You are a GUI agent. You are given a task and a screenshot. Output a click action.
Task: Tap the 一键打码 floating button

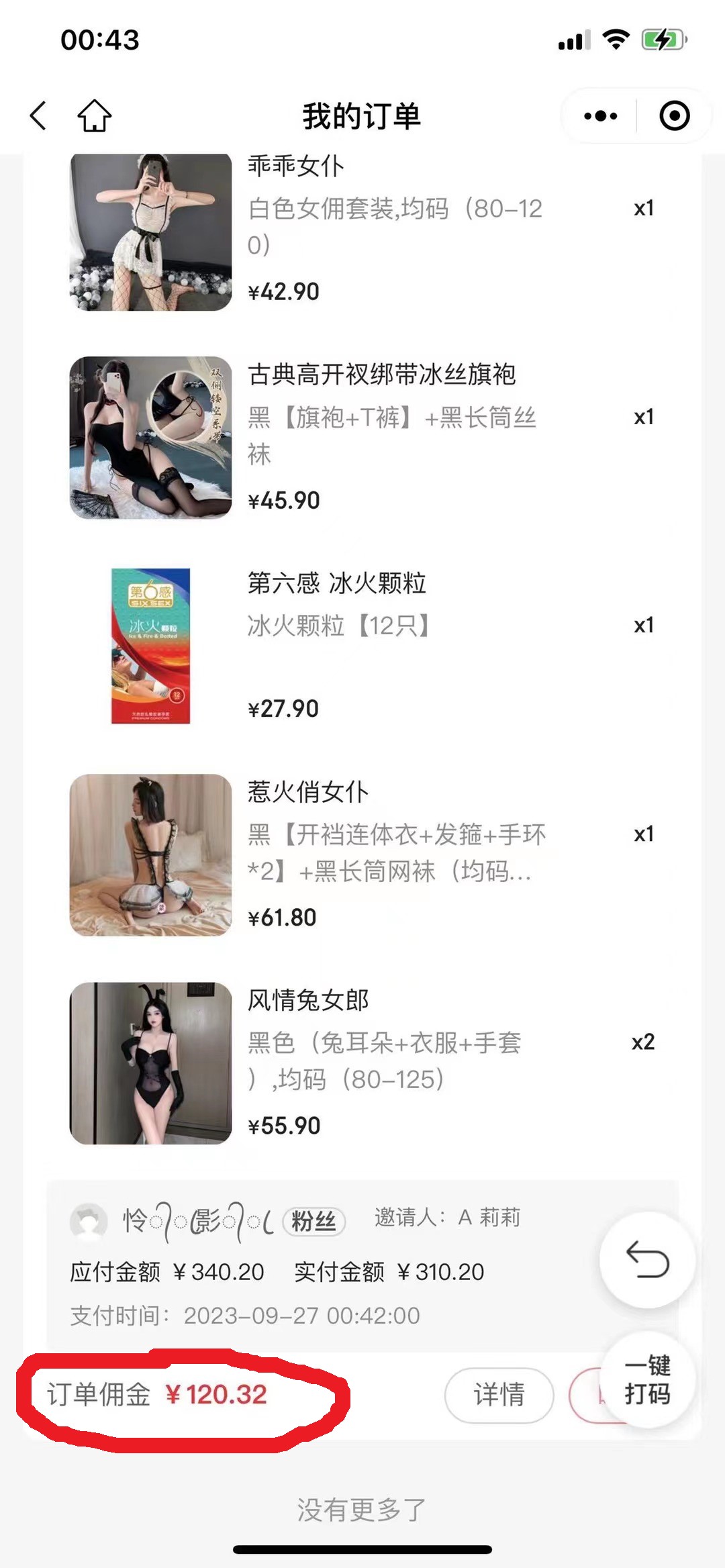click(x=647, y=1379)
